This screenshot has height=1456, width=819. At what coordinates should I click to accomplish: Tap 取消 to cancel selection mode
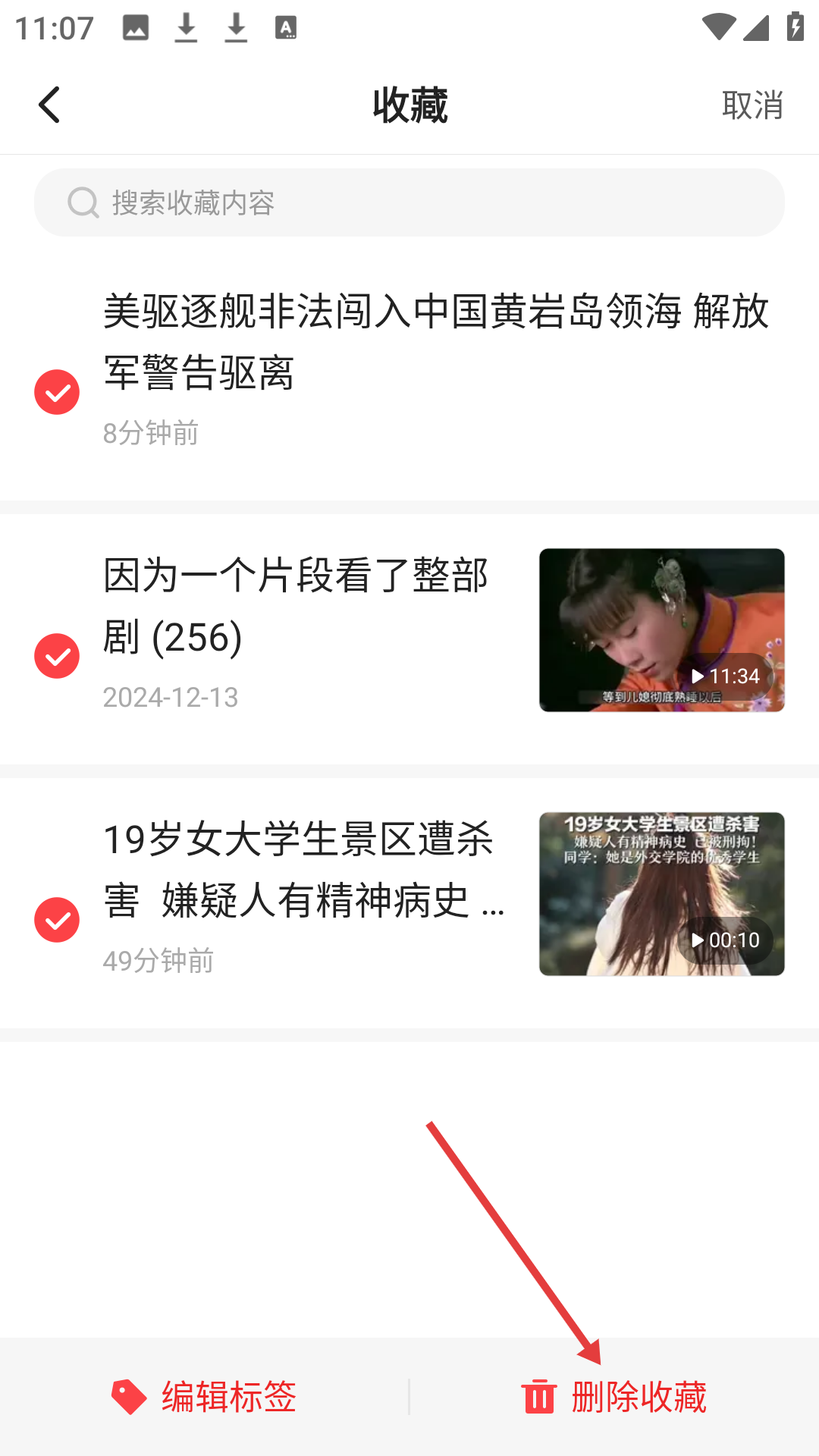point(752,105)
